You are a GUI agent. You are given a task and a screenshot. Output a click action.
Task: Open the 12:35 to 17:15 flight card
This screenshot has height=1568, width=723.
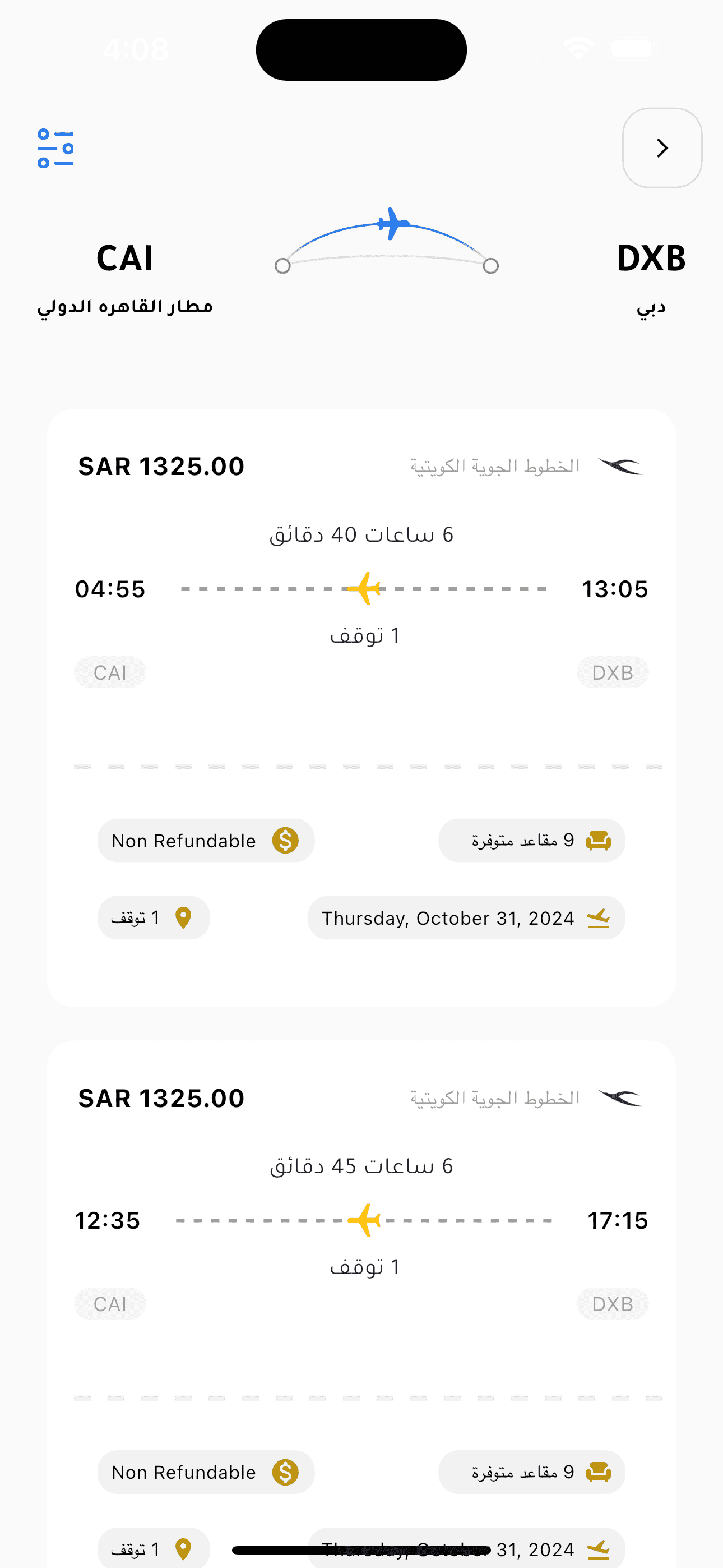tap(361, 1304)
